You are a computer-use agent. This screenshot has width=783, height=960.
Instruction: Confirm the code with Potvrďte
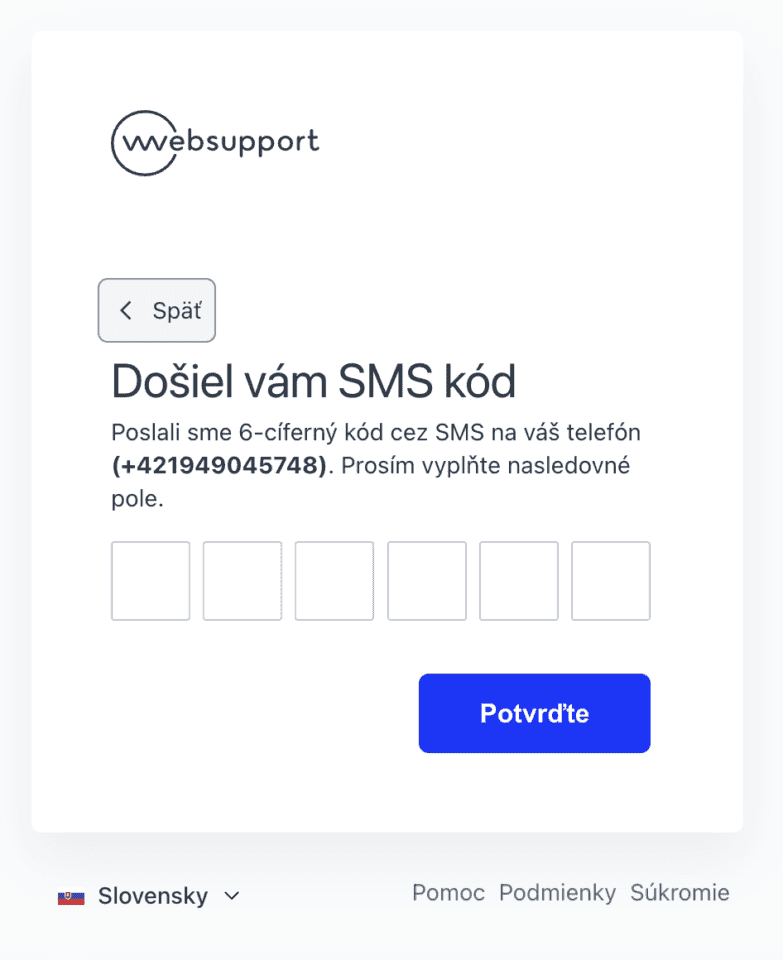coord(534,713)
